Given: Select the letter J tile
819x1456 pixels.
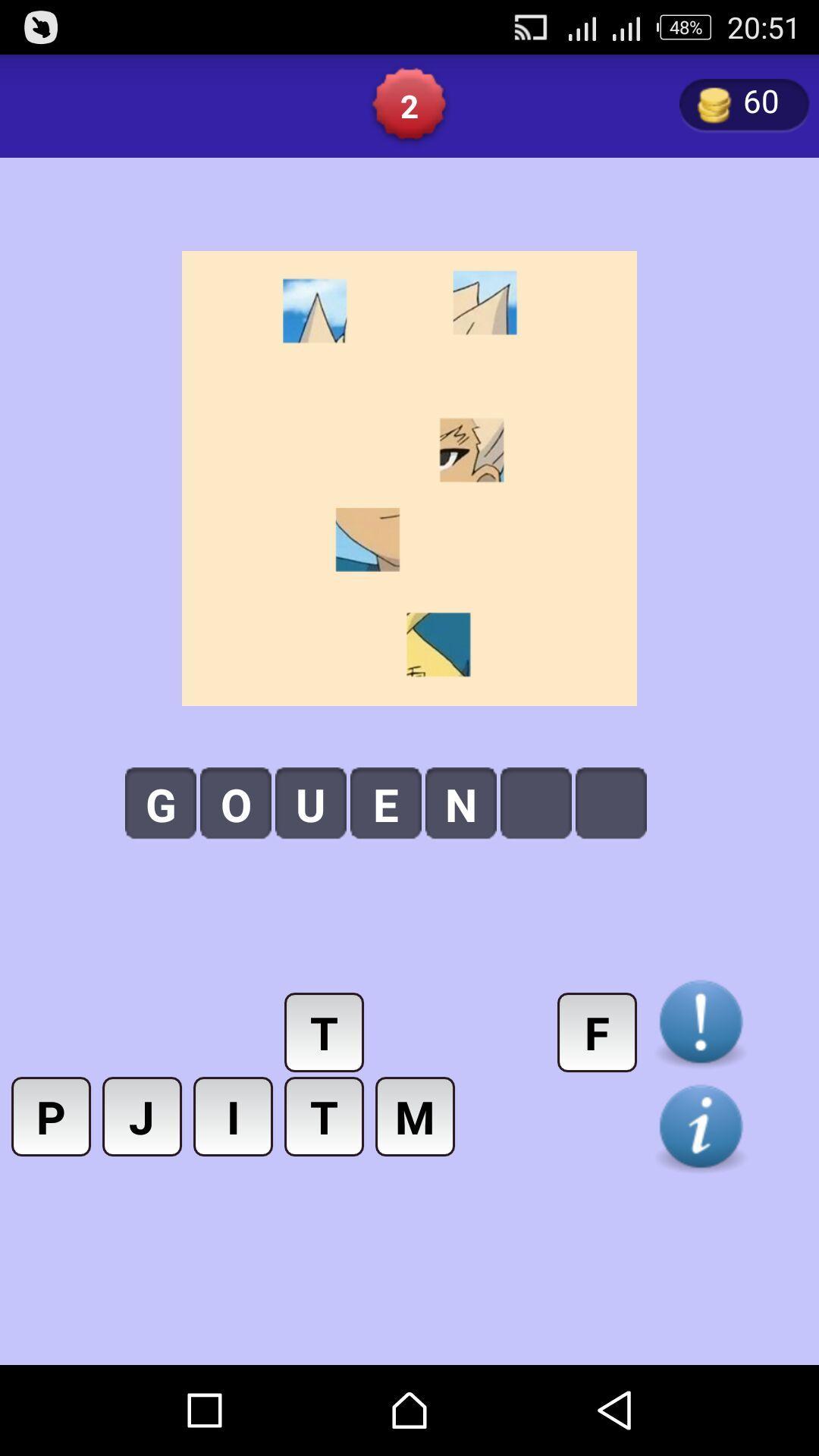Looking at the screenshot, I should (142, 1116).
